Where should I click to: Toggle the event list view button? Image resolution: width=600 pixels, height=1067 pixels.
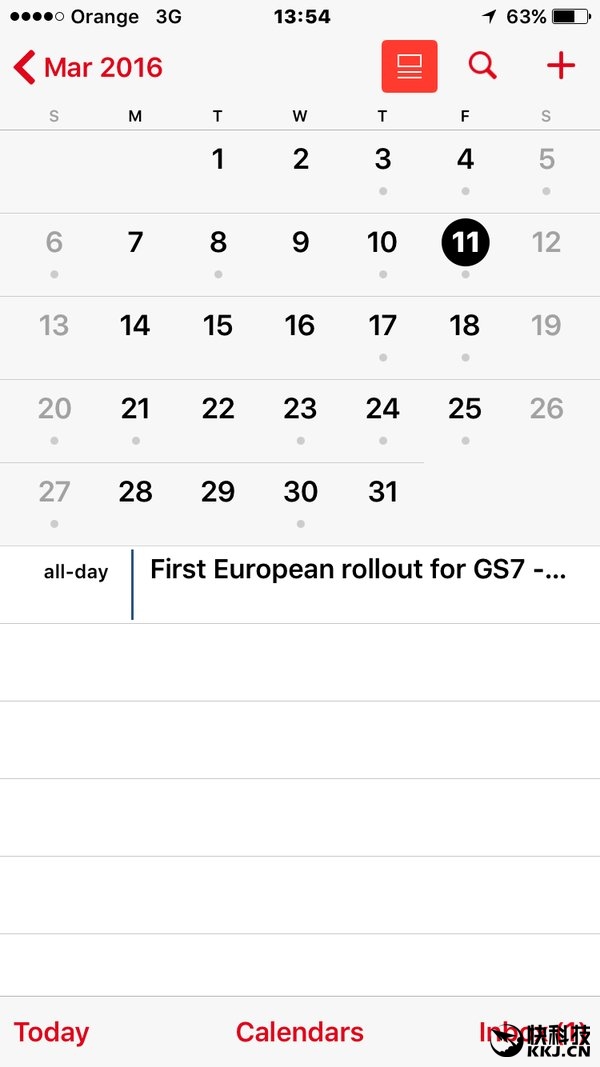pyautogui.click(x=410, y=66)
